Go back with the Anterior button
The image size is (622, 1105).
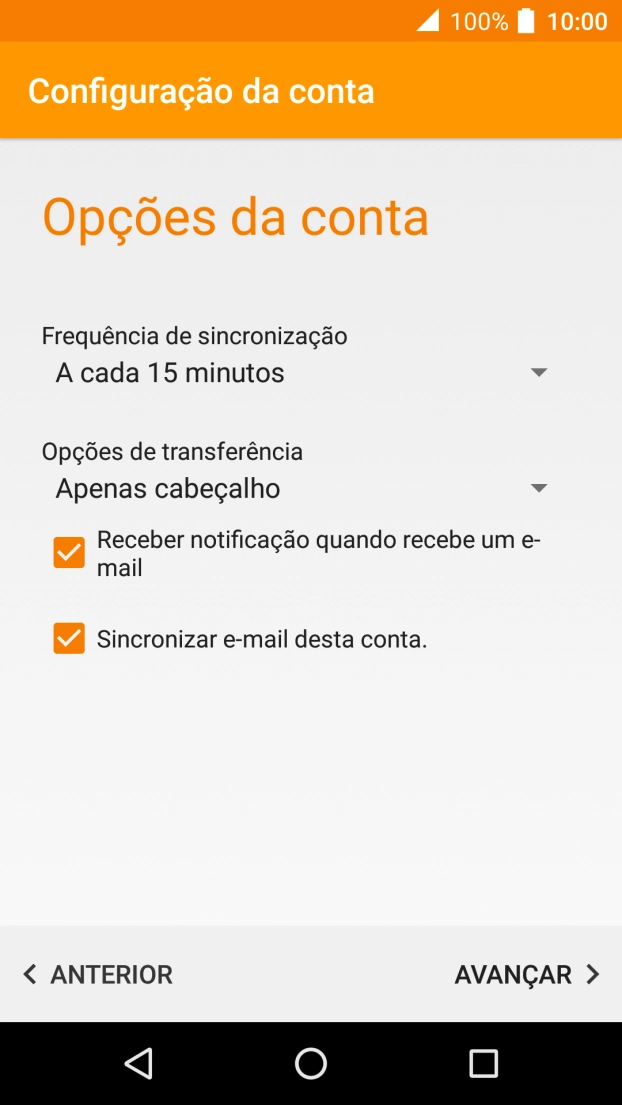[98, 974]
